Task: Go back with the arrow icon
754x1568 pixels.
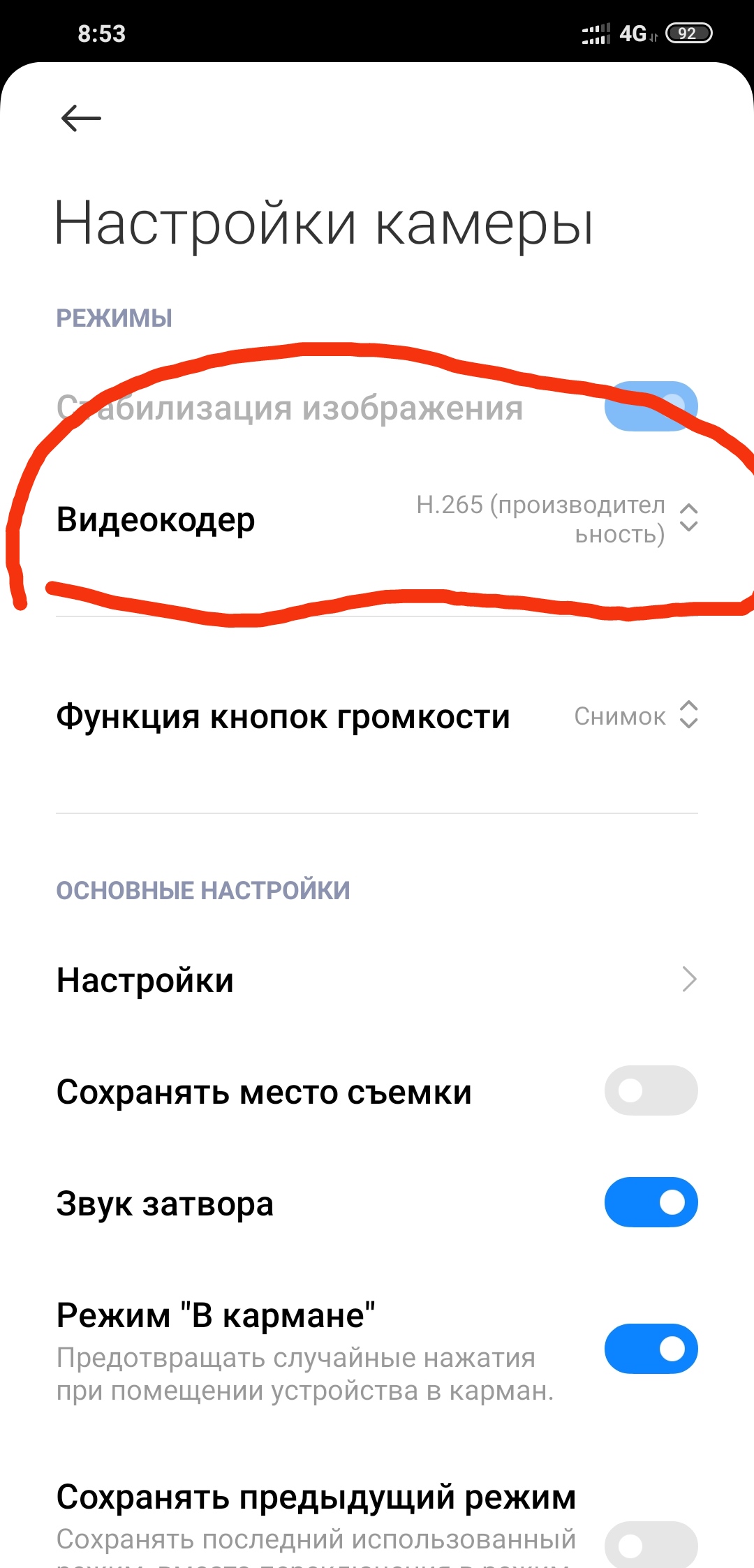Action: [81, 119]
